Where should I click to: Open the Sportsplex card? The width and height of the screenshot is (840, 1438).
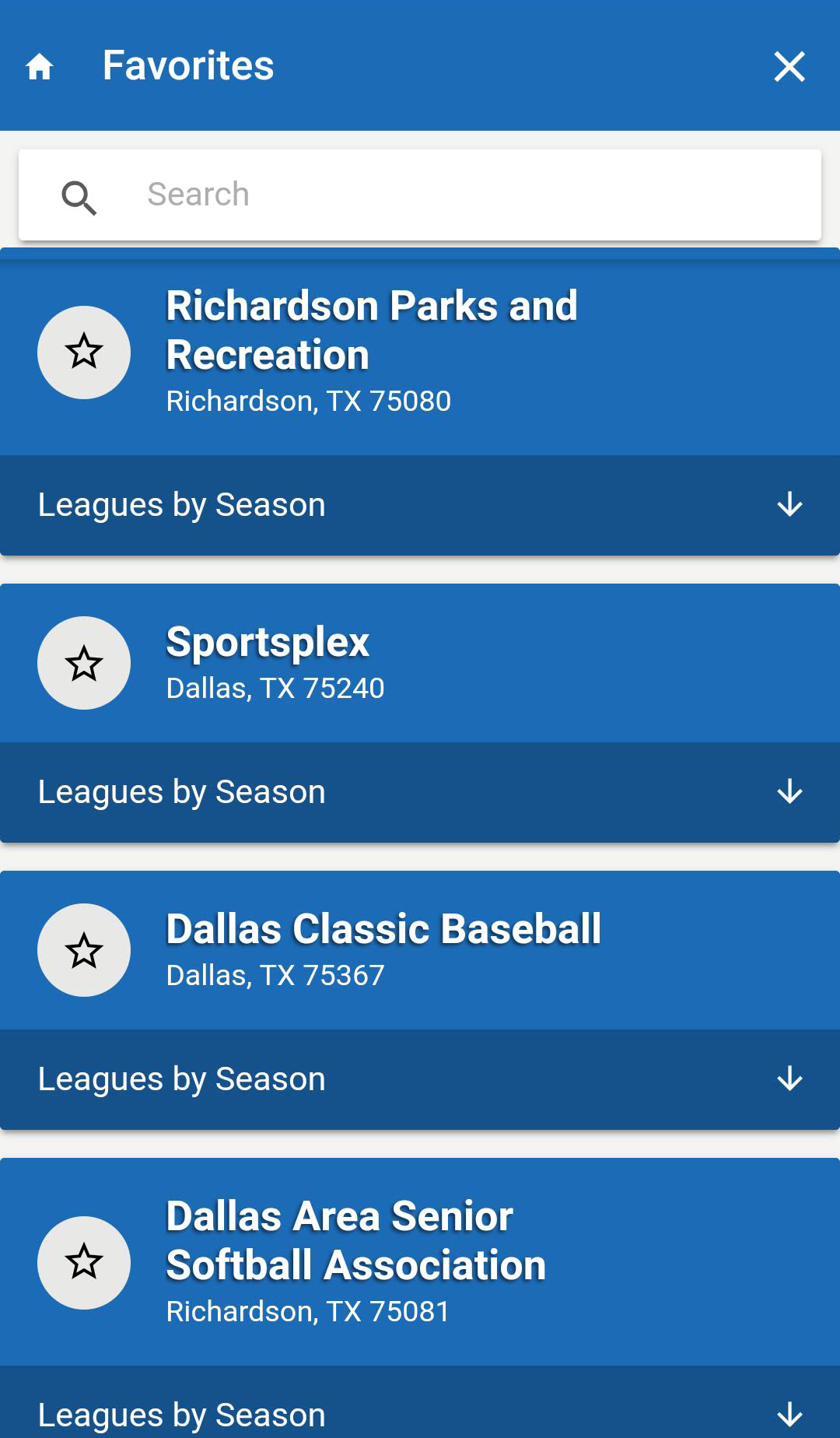click(x=420, y=663)
